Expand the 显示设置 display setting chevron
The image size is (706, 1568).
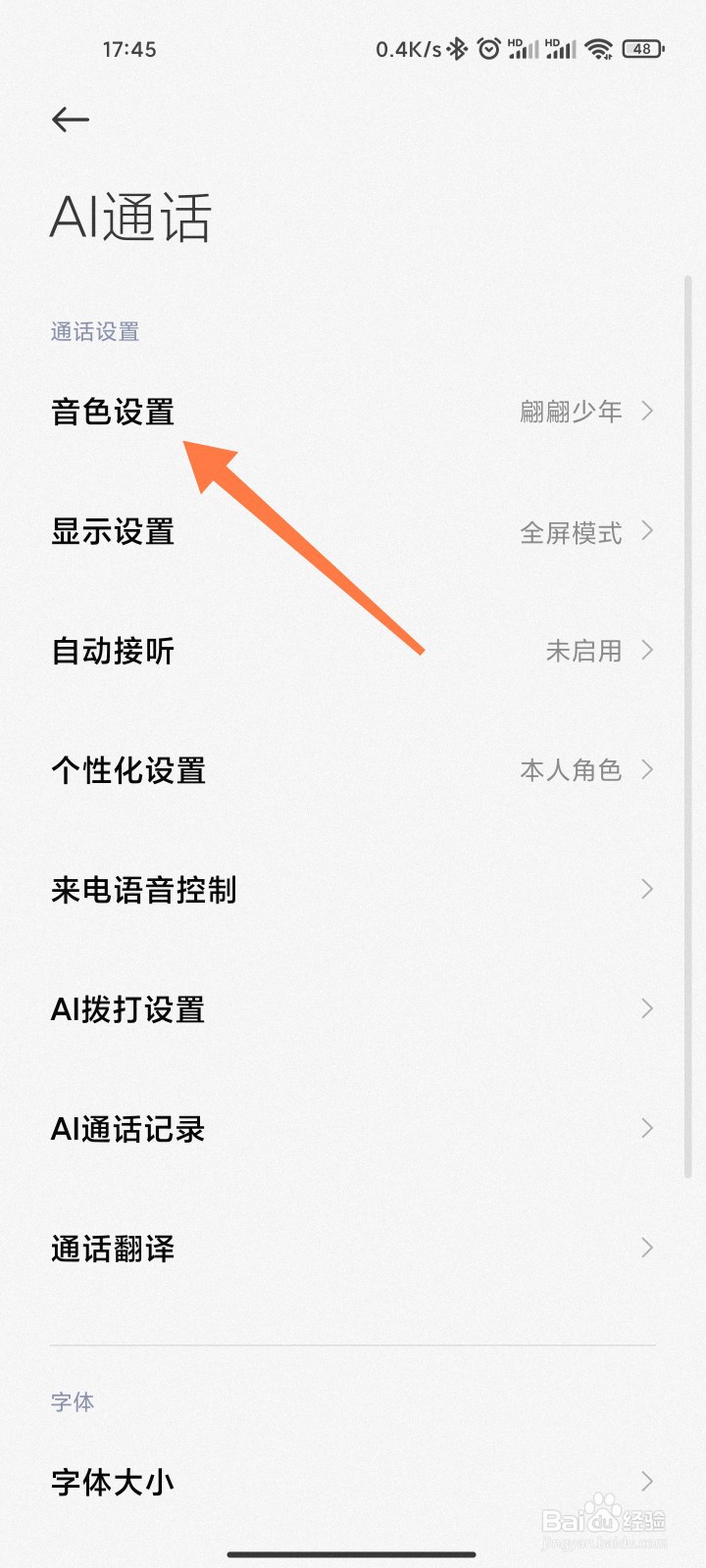[646, 532]
